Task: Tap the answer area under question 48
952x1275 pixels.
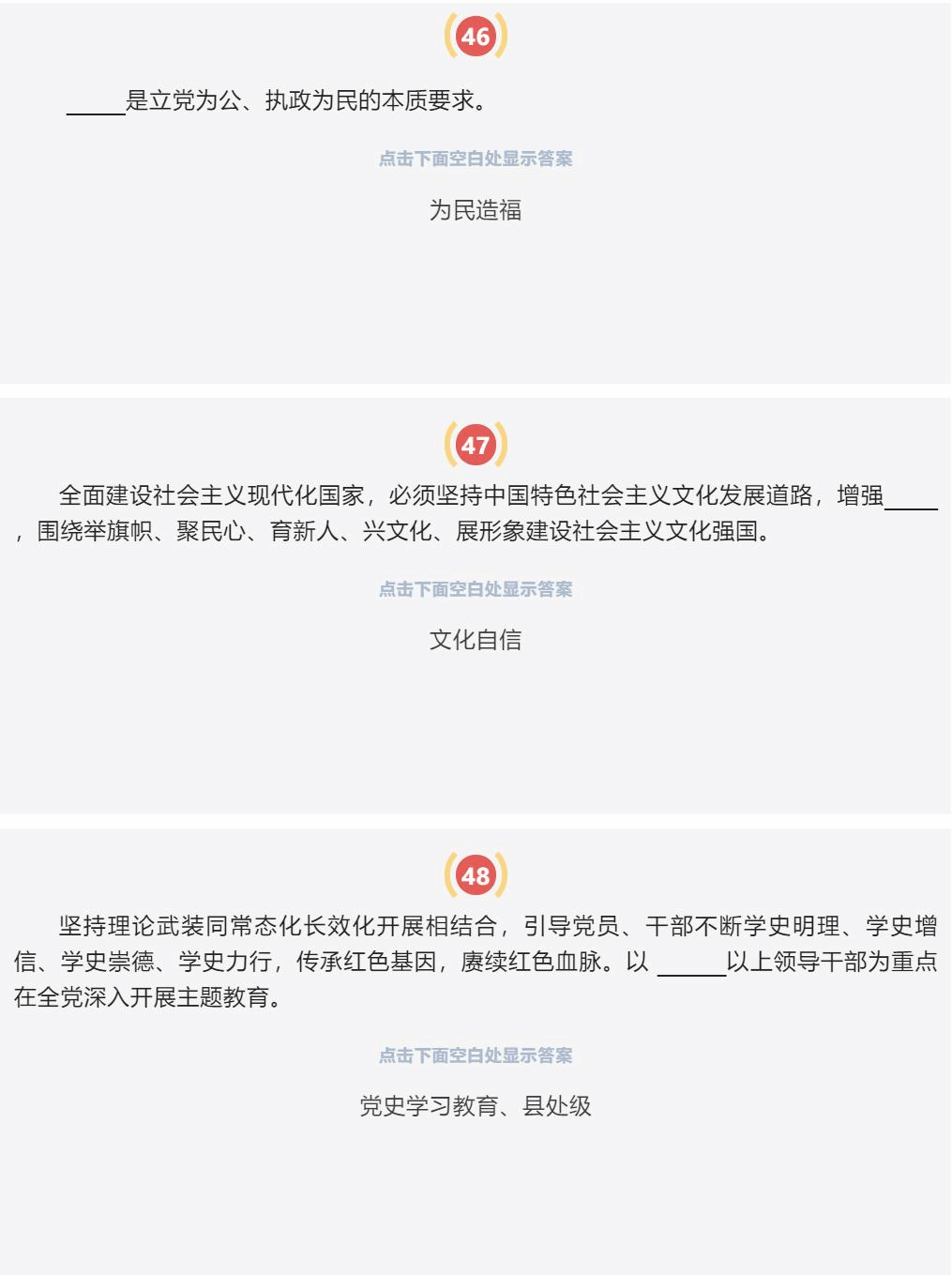Action: [x=476, y=1106]
